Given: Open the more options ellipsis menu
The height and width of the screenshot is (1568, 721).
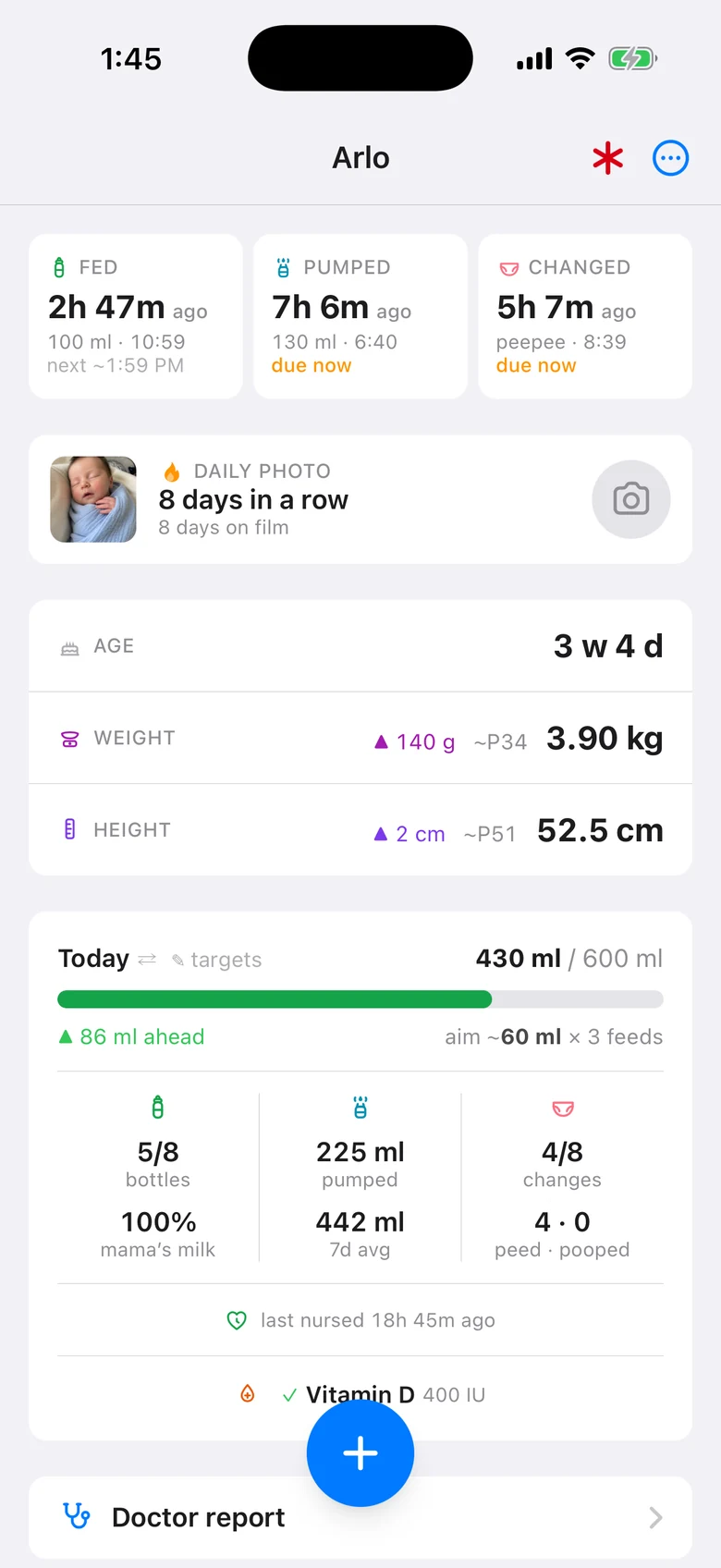Looking at the screenshot, I should 670,158.
